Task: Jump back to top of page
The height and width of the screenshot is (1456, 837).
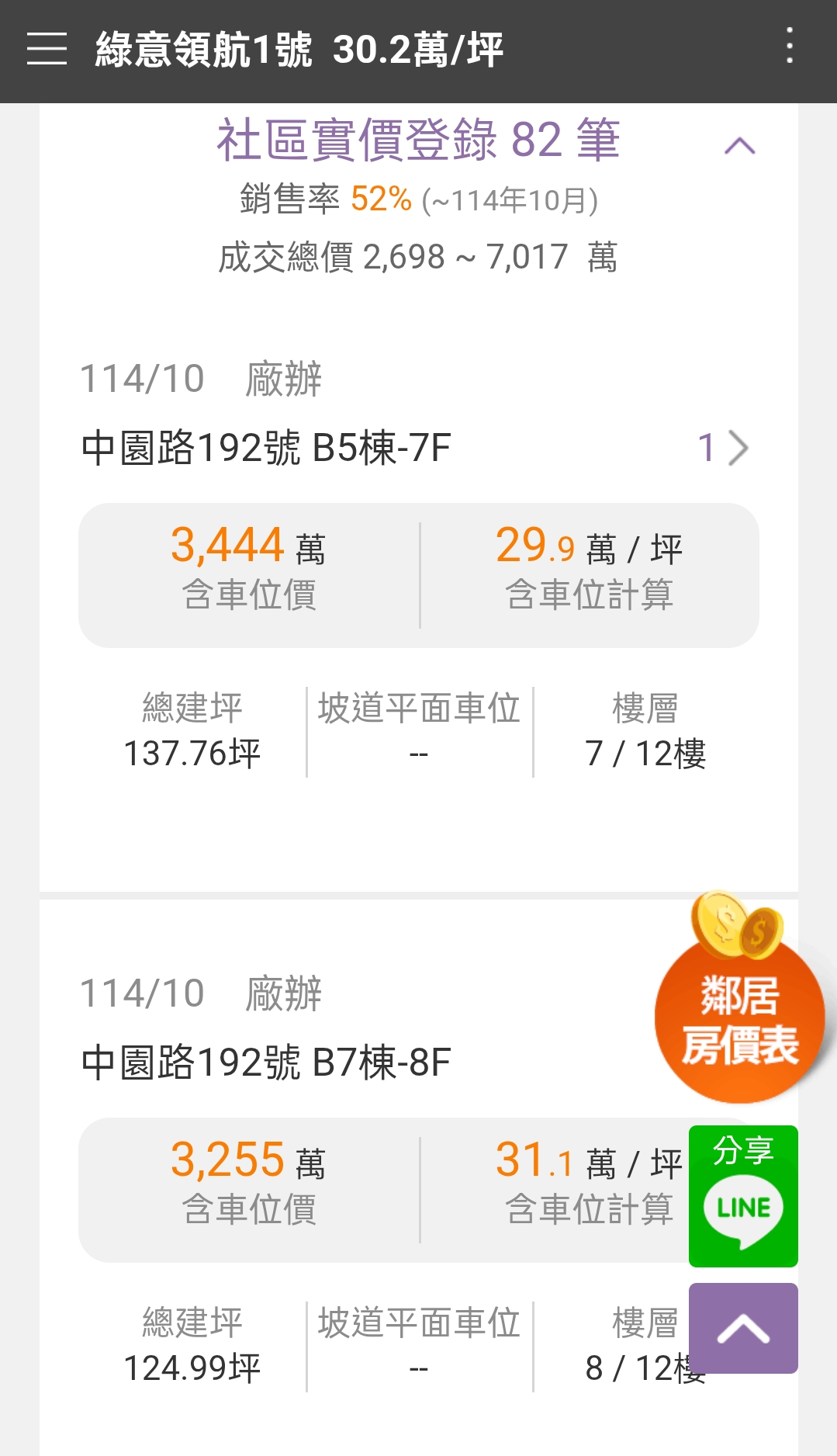Action: click(x=742, y=1328)
